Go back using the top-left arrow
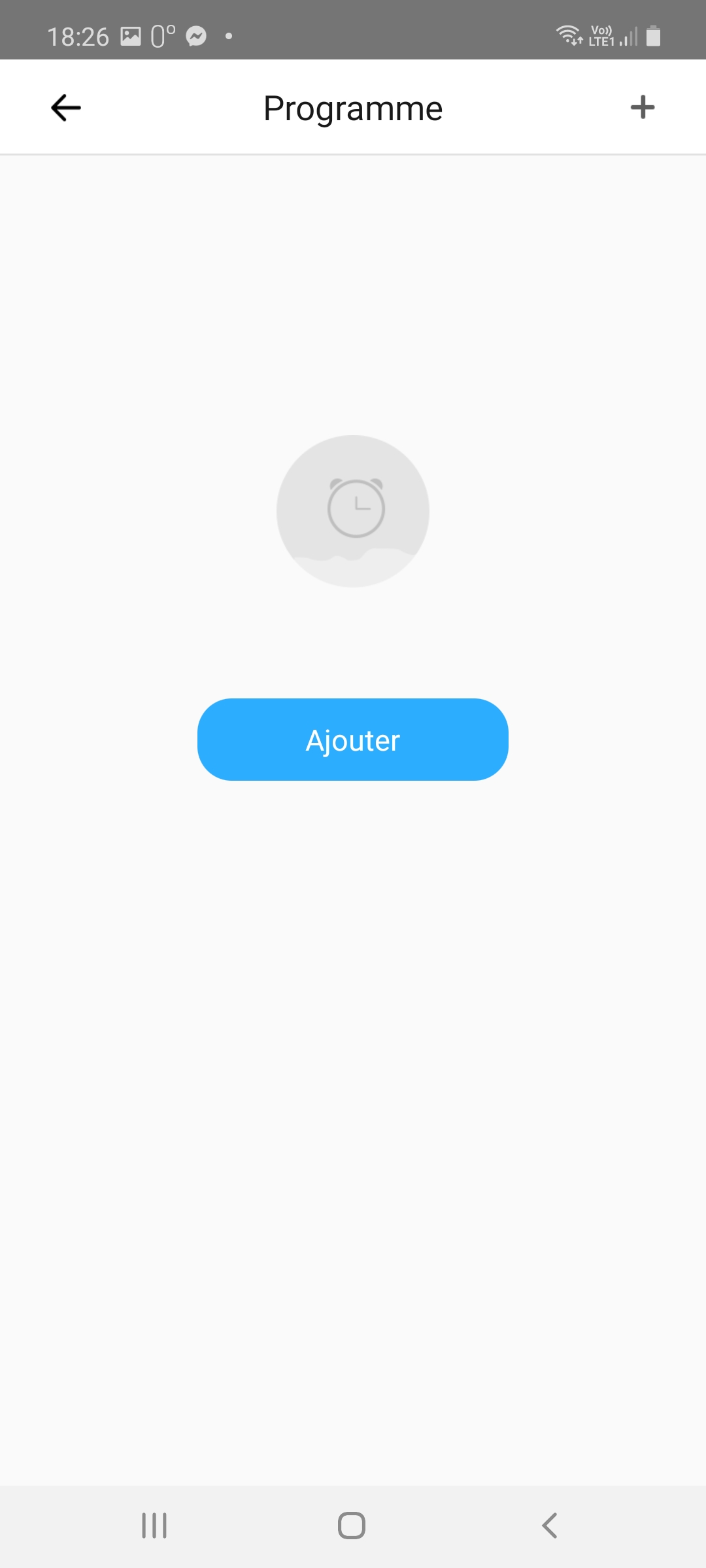The width and height of the screenshot is (706, 1568). tap(66, 108)
